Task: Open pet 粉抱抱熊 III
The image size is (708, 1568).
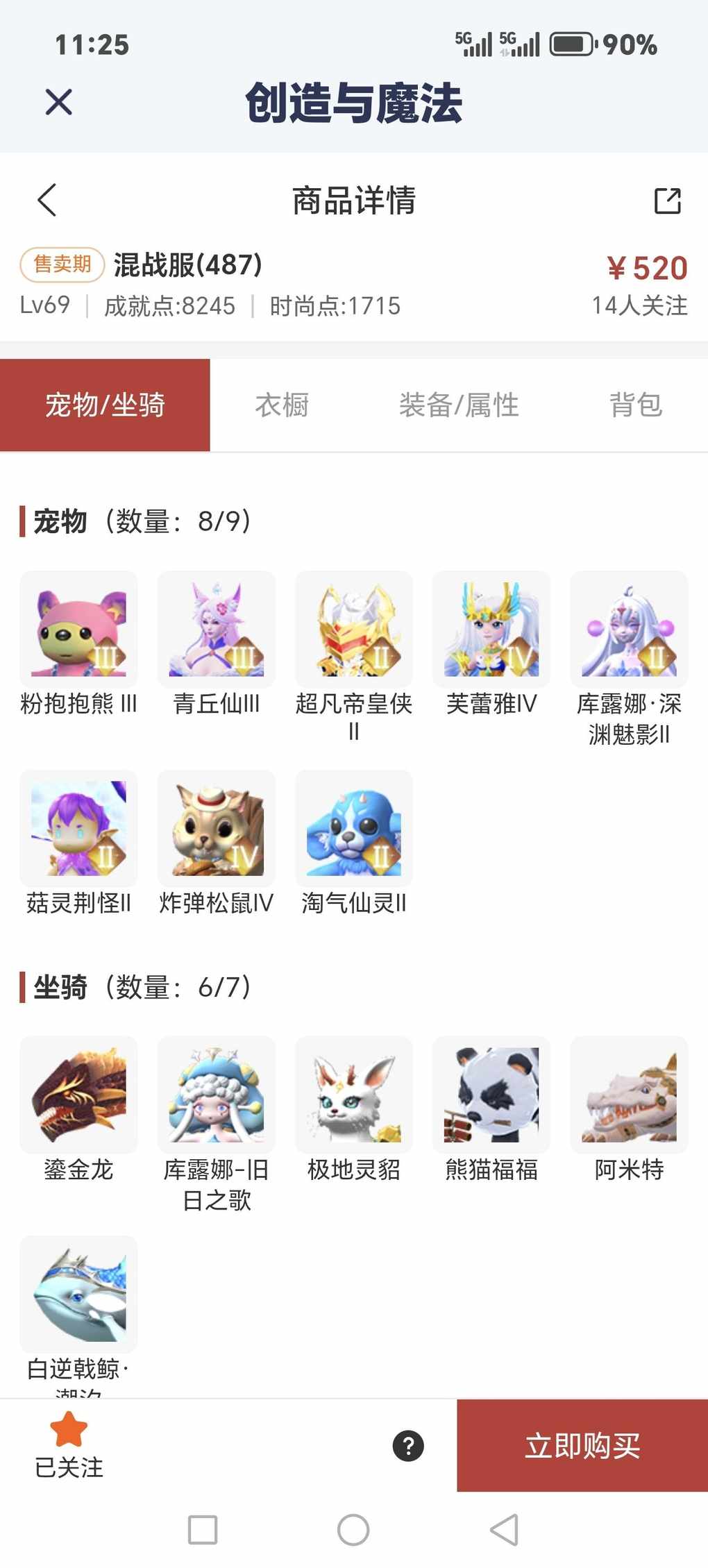Action: pyautogui.click(x=78, y=629)
